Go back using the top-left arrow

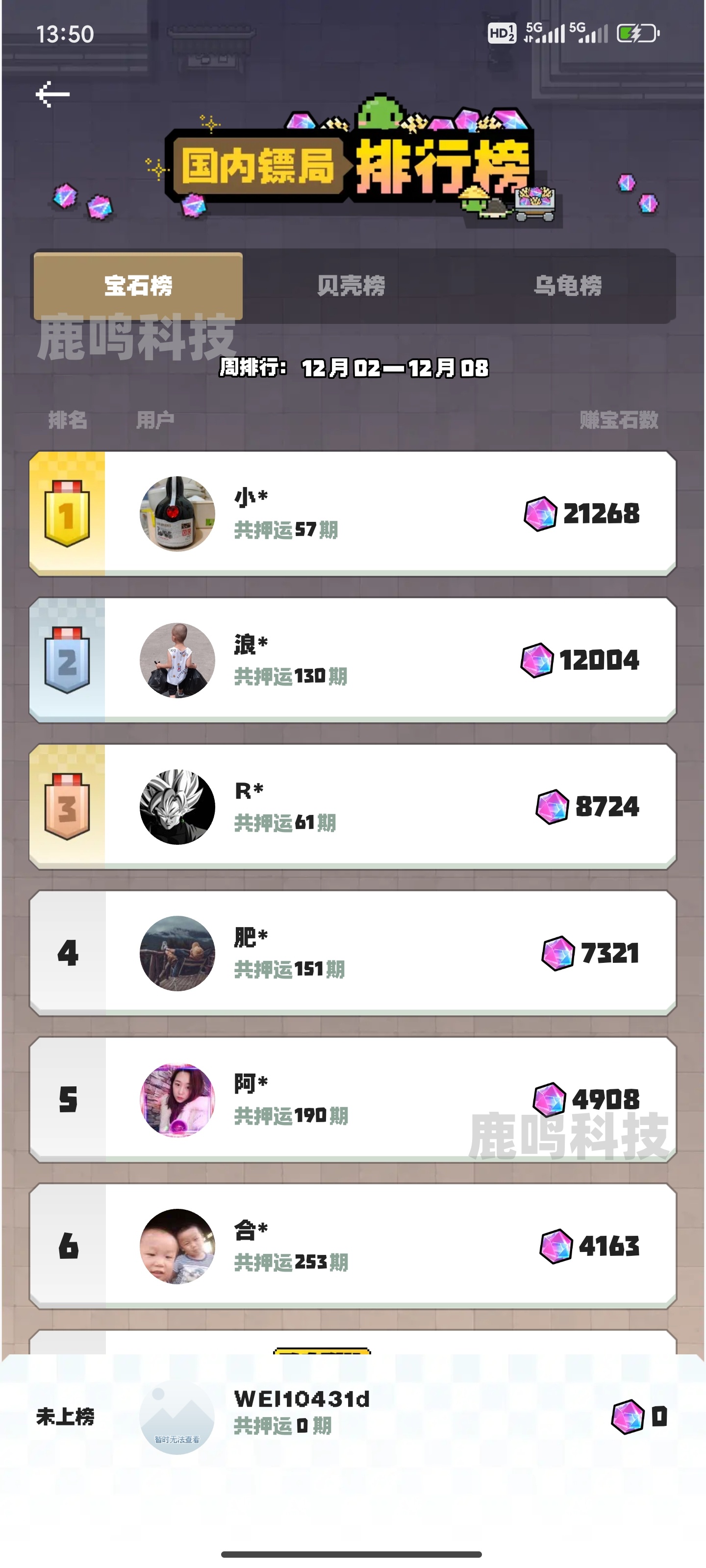53,95
